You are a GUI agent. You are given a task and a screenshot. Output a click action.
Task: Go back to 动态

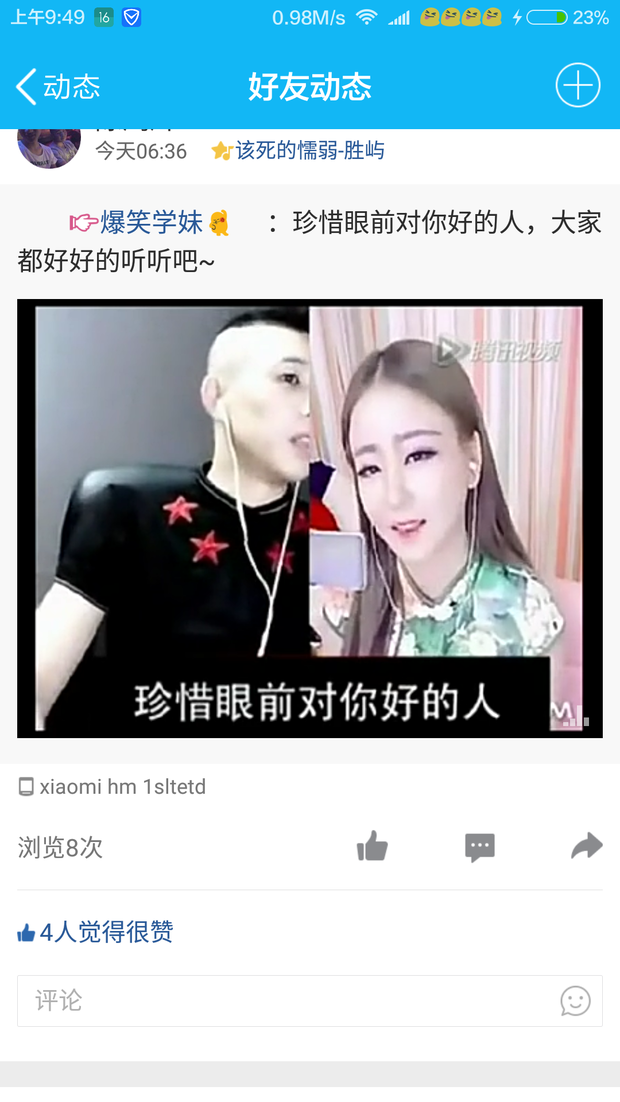point(58,87)
